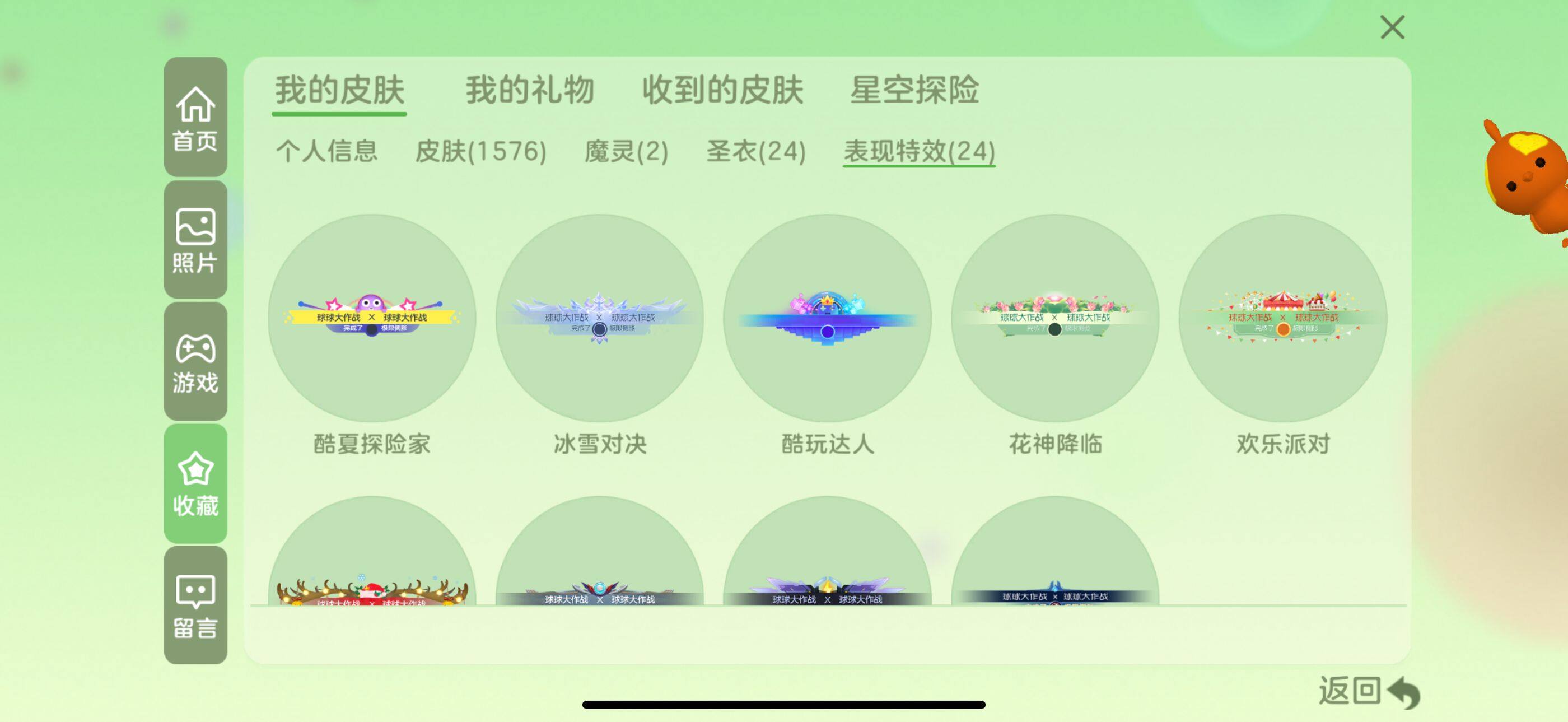The image size is (1568, 722).
Task: Open the 留言 messages section
Action: [195, 605]
